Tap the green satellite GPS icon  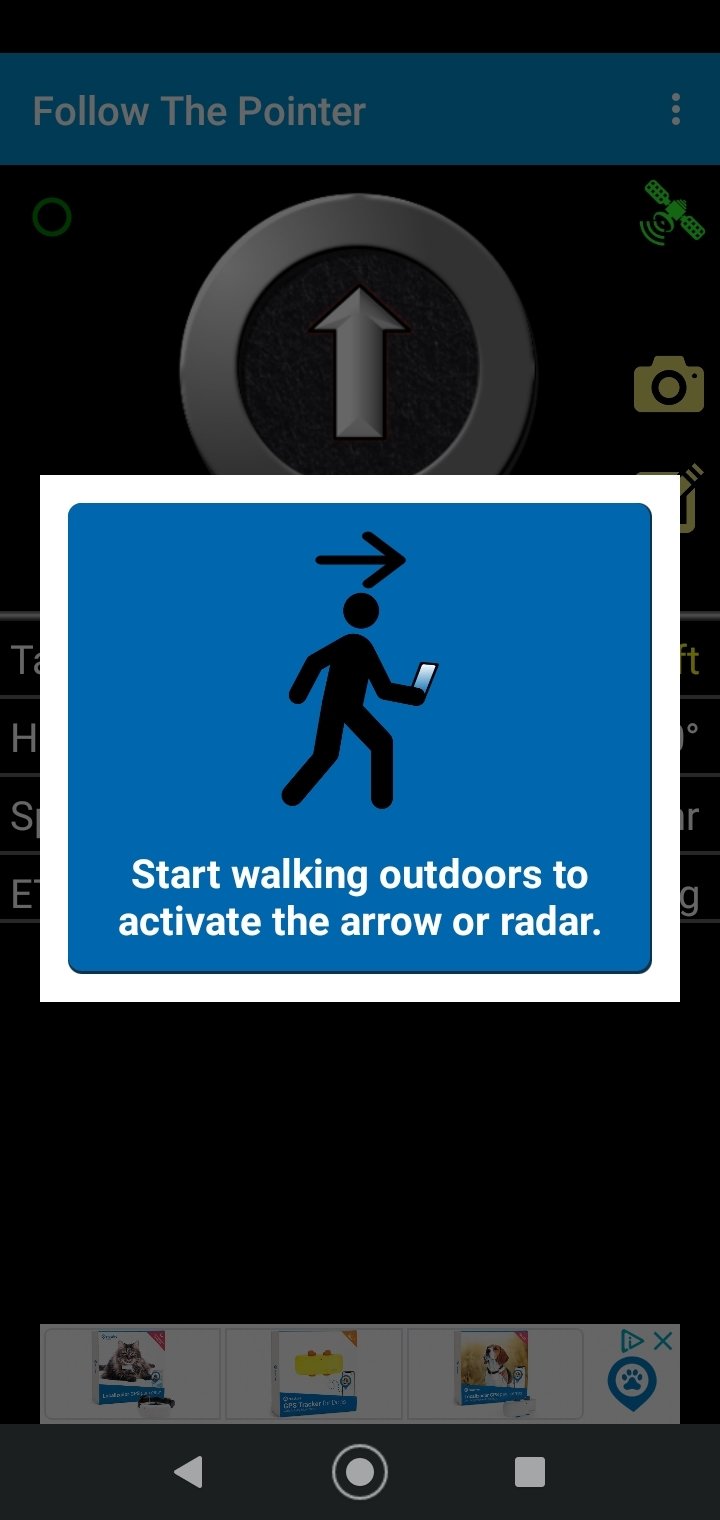click(x=672, y=212)
